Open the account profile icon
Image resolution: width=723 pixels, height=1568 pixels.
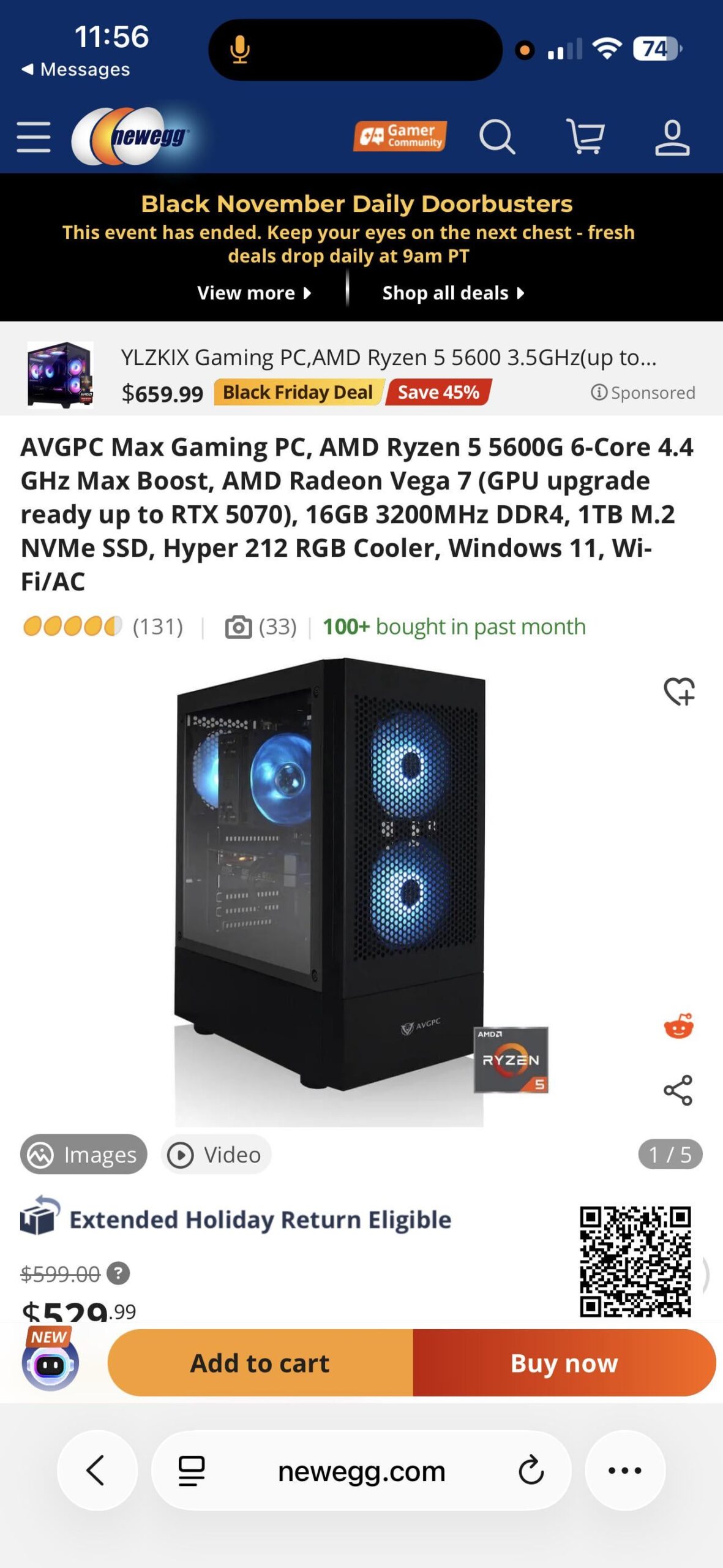click(672, 137)
